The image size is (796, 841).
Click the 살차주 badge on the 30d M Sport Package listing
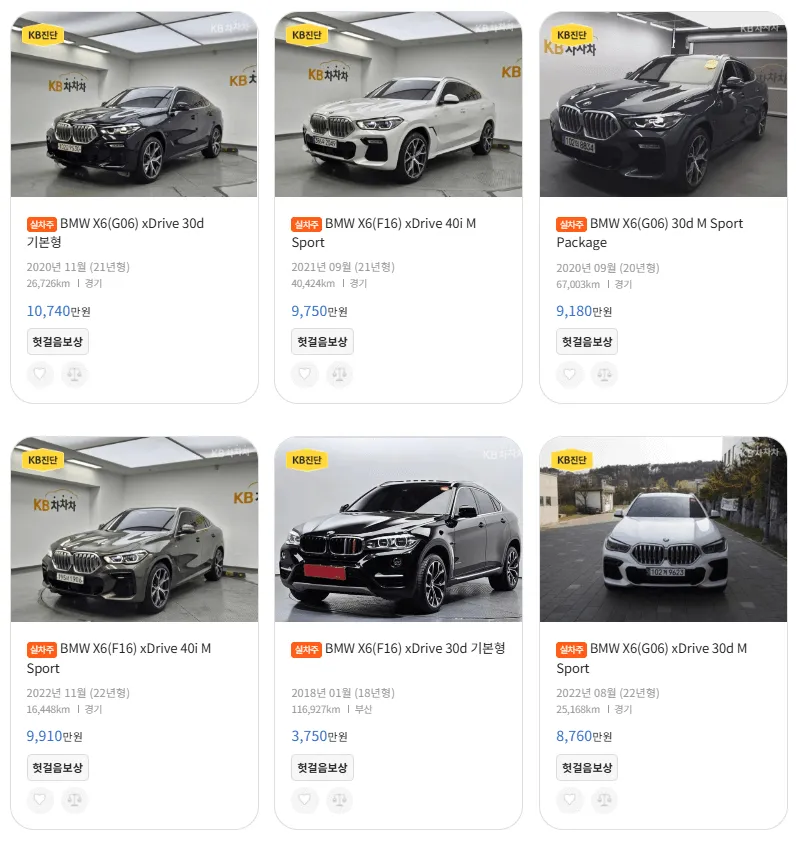pos(570,224)
